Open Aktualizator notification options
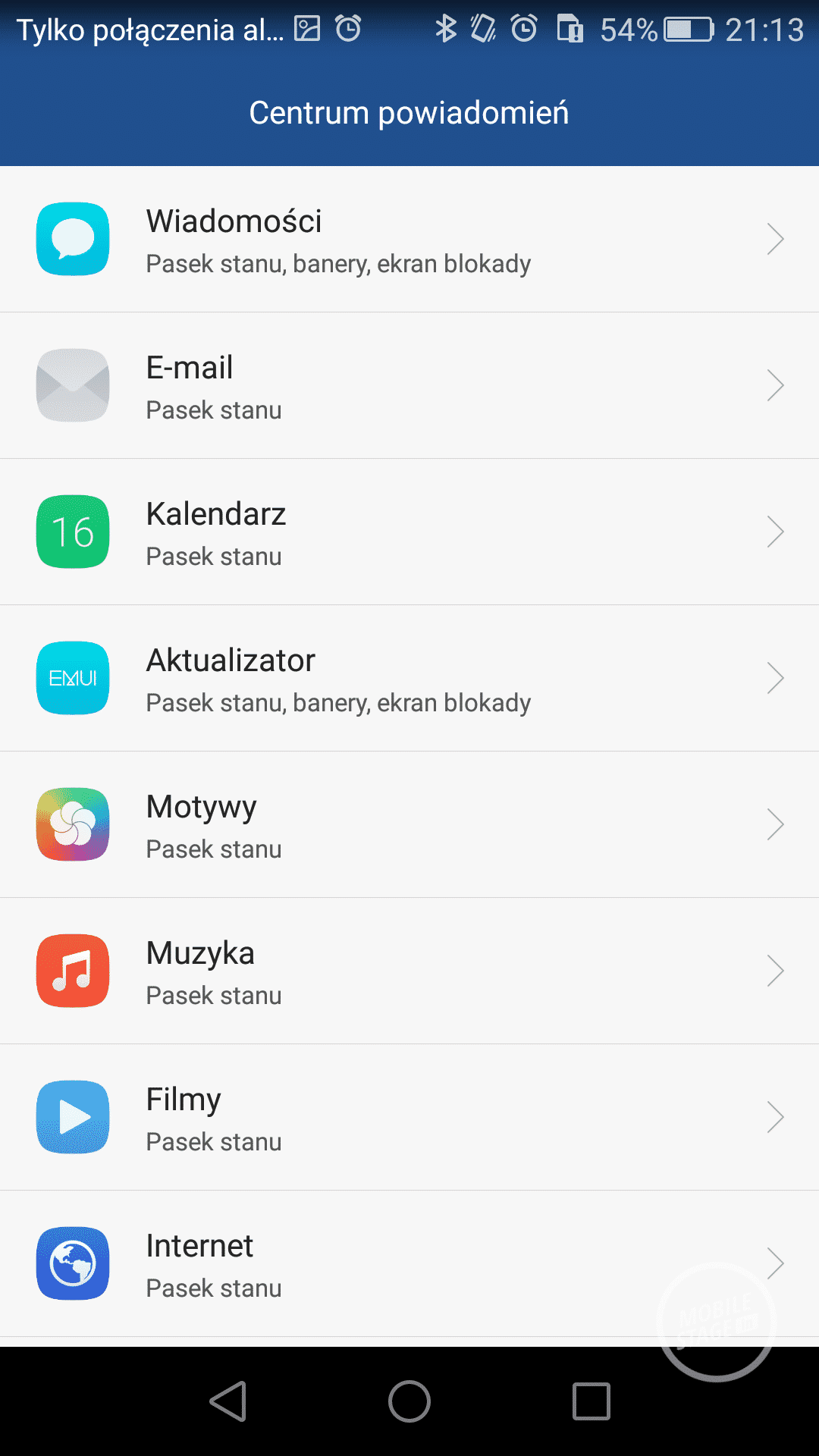The height and width of the screenshot is (1456, 819). click(x=409, y=679)
